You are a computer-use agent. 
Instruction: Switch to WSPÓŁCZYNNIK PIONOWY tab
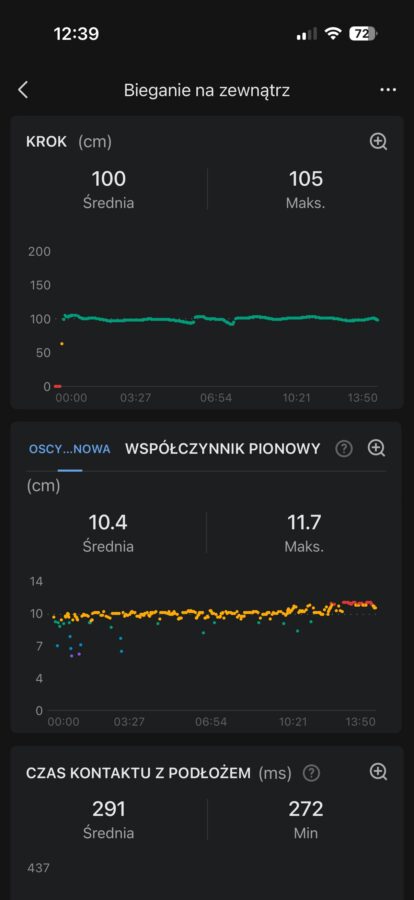(222, 449)
